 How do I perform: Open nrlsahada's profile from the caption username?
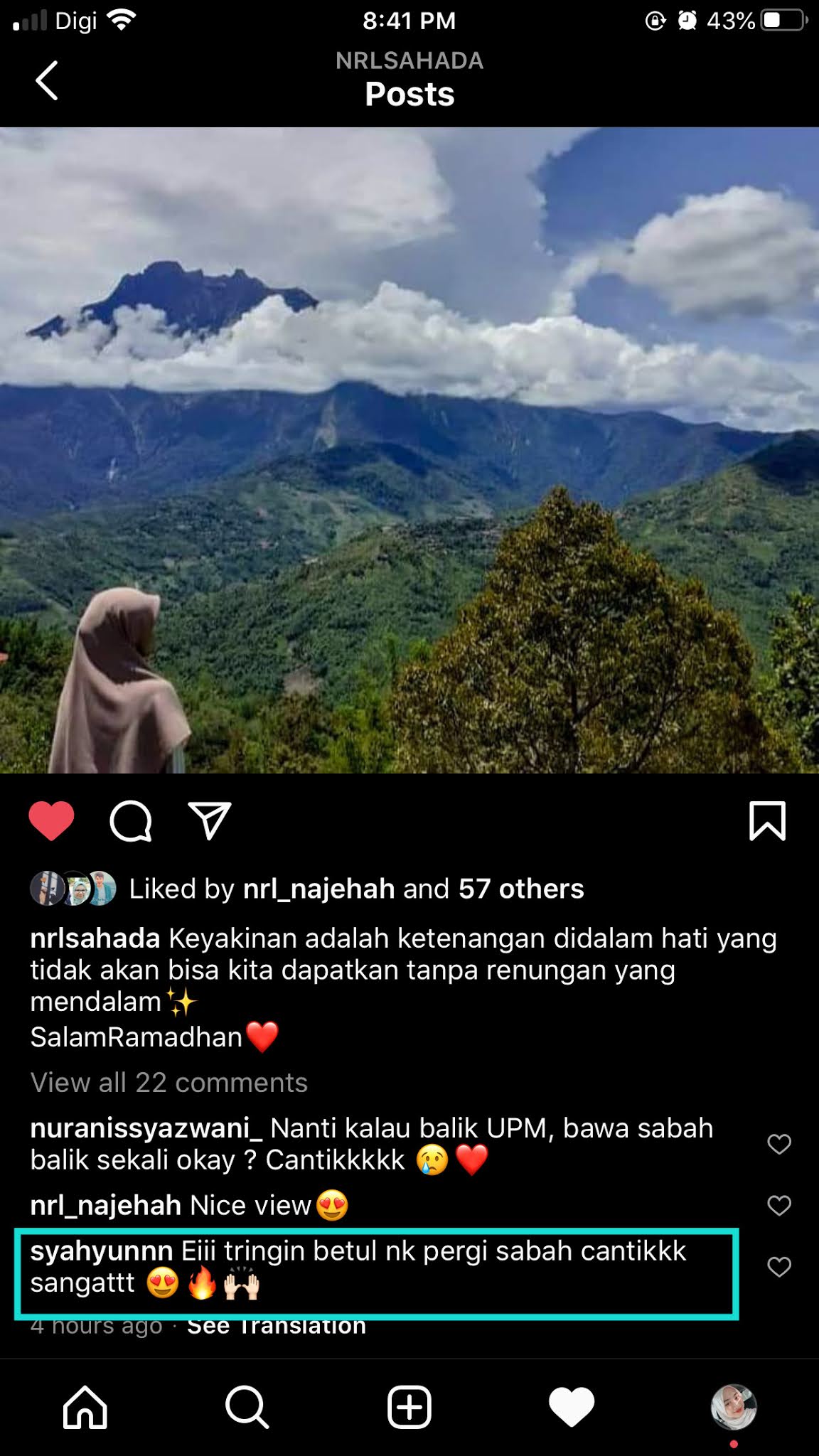[95, 938]
